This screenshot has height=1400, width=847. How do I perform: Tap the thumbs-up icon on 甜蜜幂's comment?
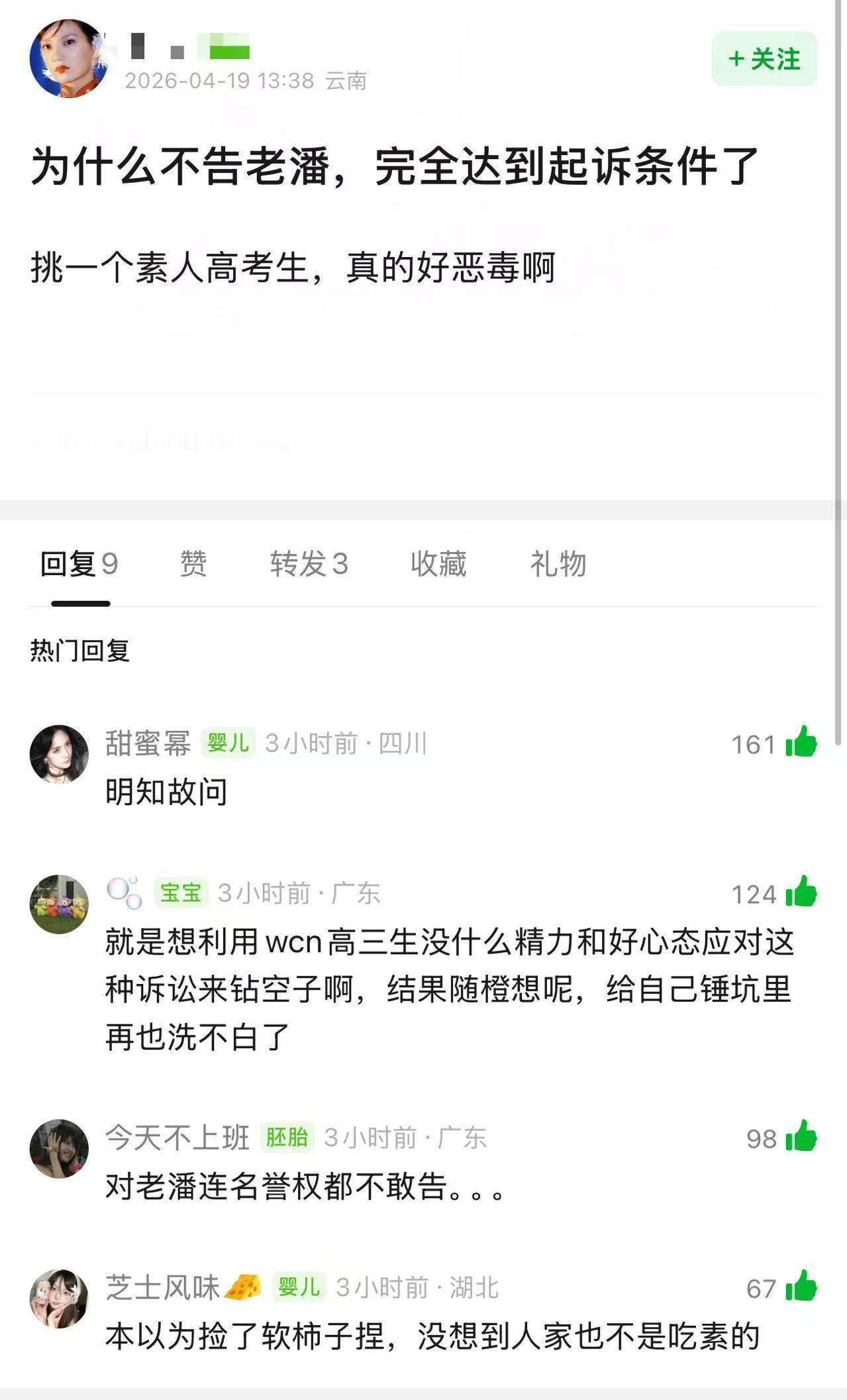802,743
